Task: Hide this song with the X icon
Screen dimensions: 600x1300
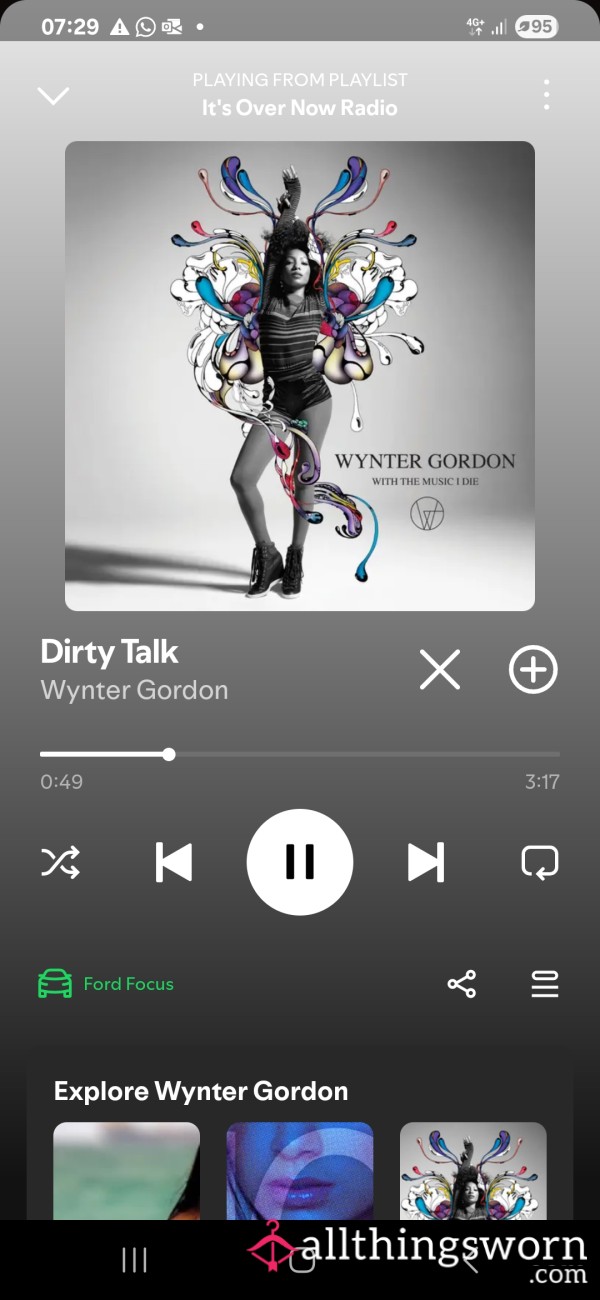Action: pos(440,670)
